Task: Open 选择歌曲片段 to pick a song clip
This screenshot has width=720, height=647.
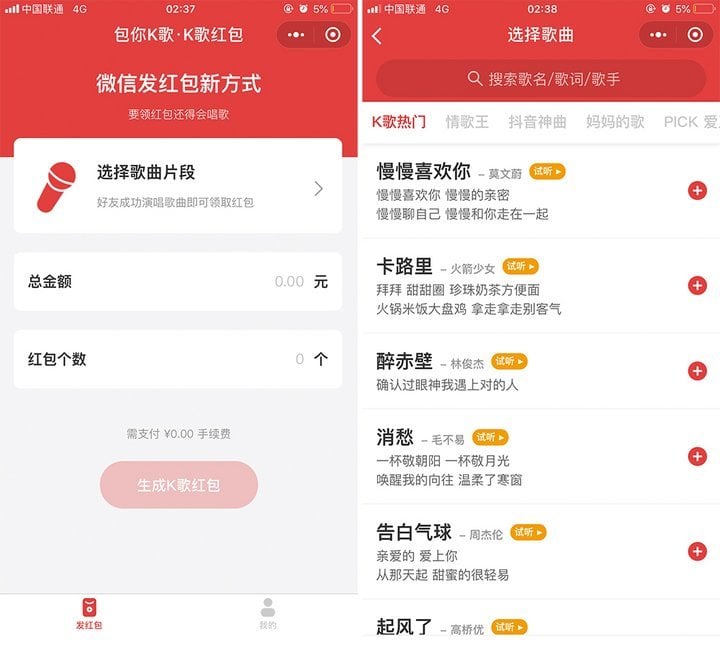Action: coord(178,188)
